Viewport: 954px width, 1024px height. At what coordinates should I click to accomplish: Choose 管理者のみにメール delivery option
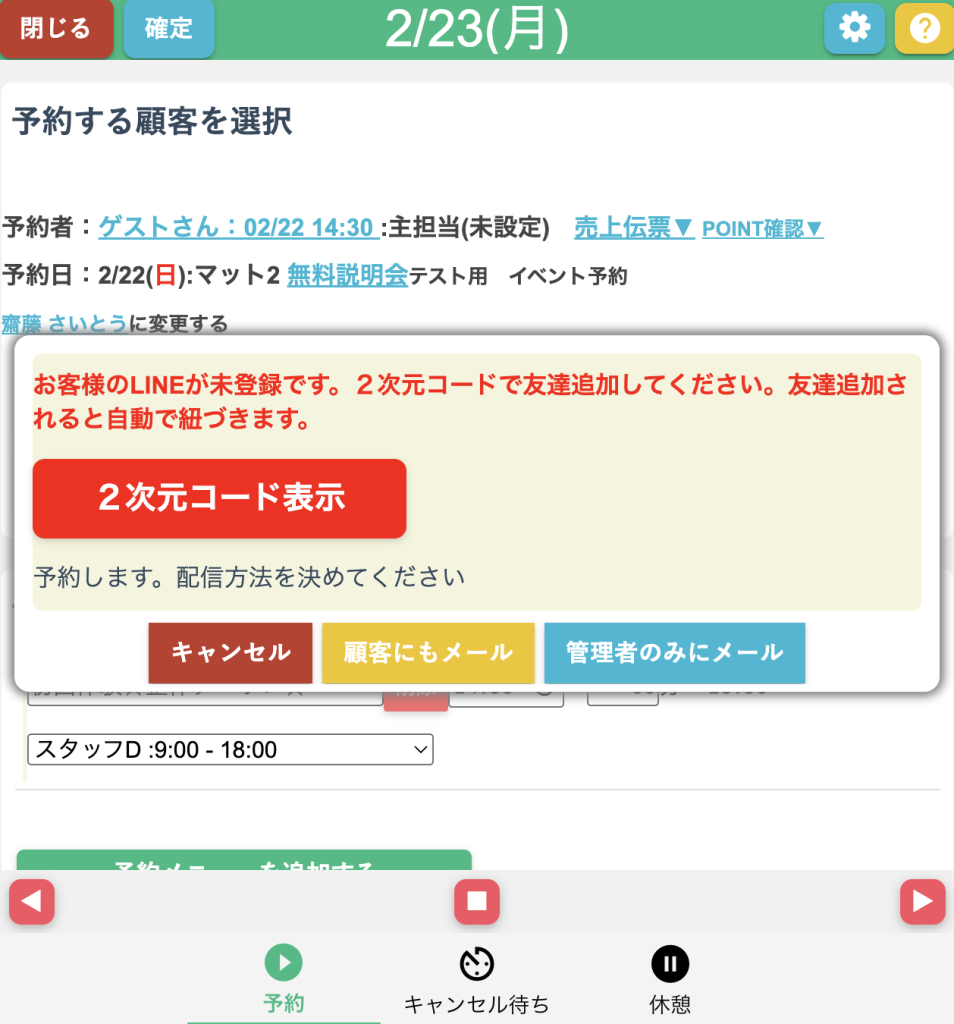(x=675, y=652)
